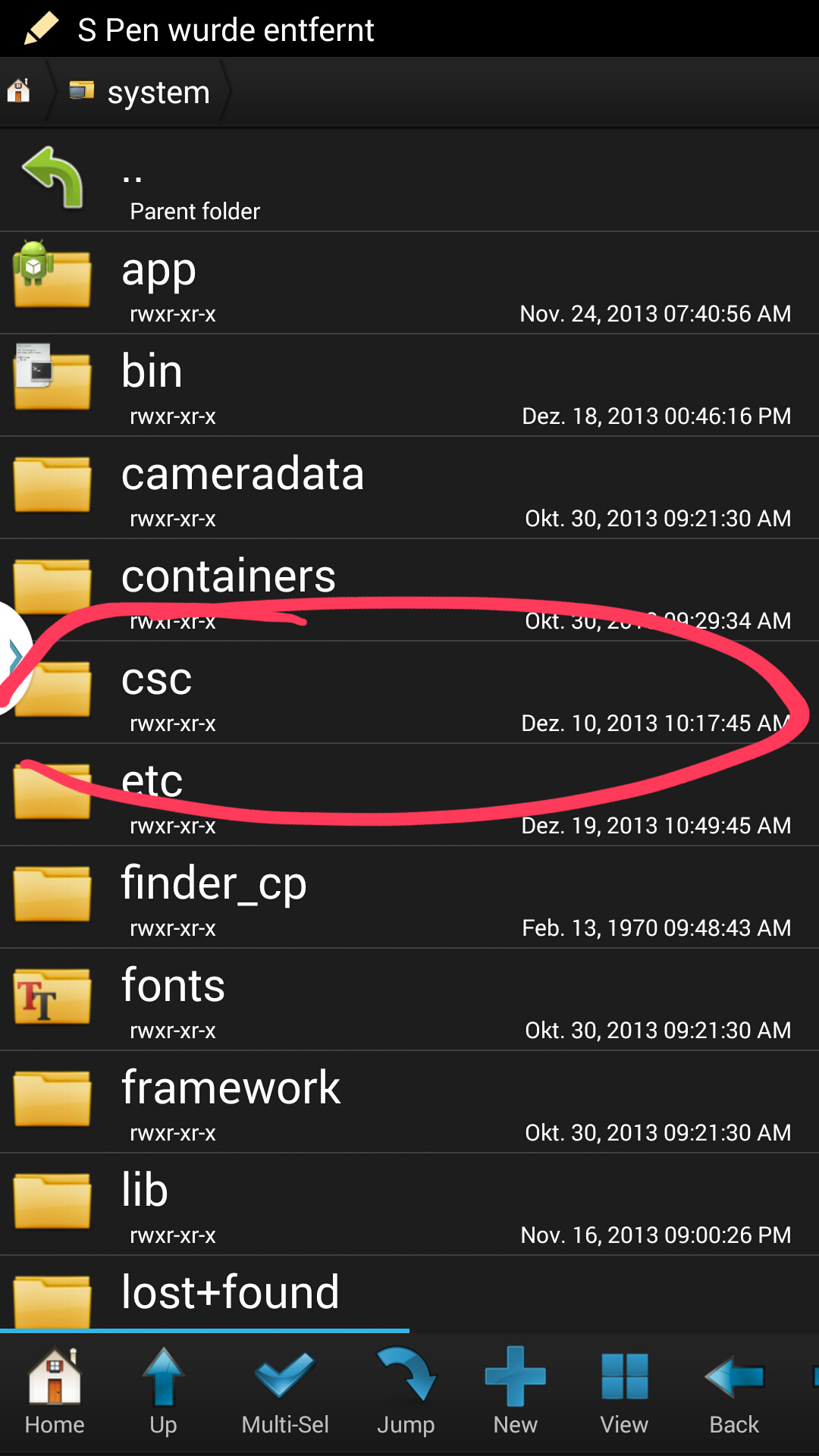Tap Home in the bottom toolbar
This screenshot has height=1456, width=819.
[x=55, y=1392]
